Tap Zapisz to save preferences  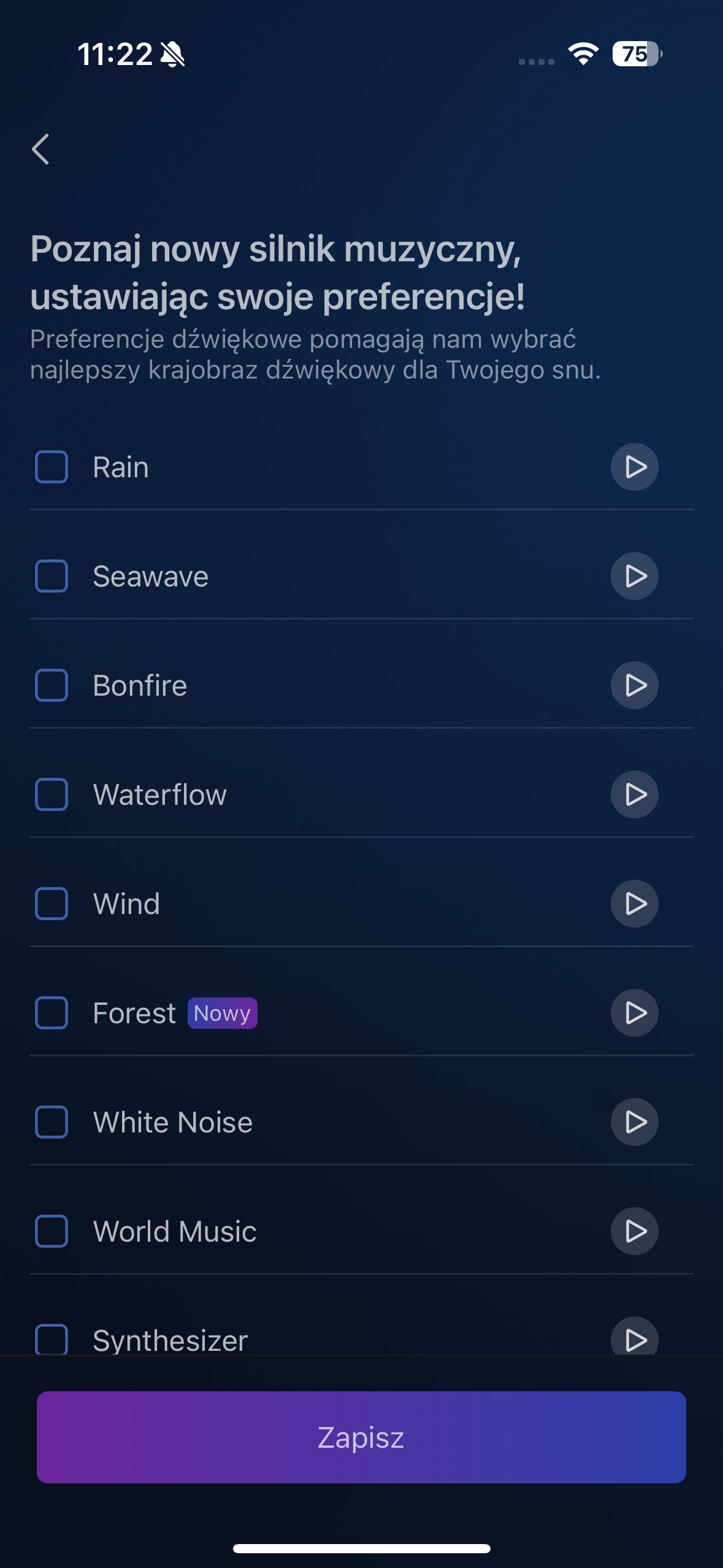[x=361, y=1437]
